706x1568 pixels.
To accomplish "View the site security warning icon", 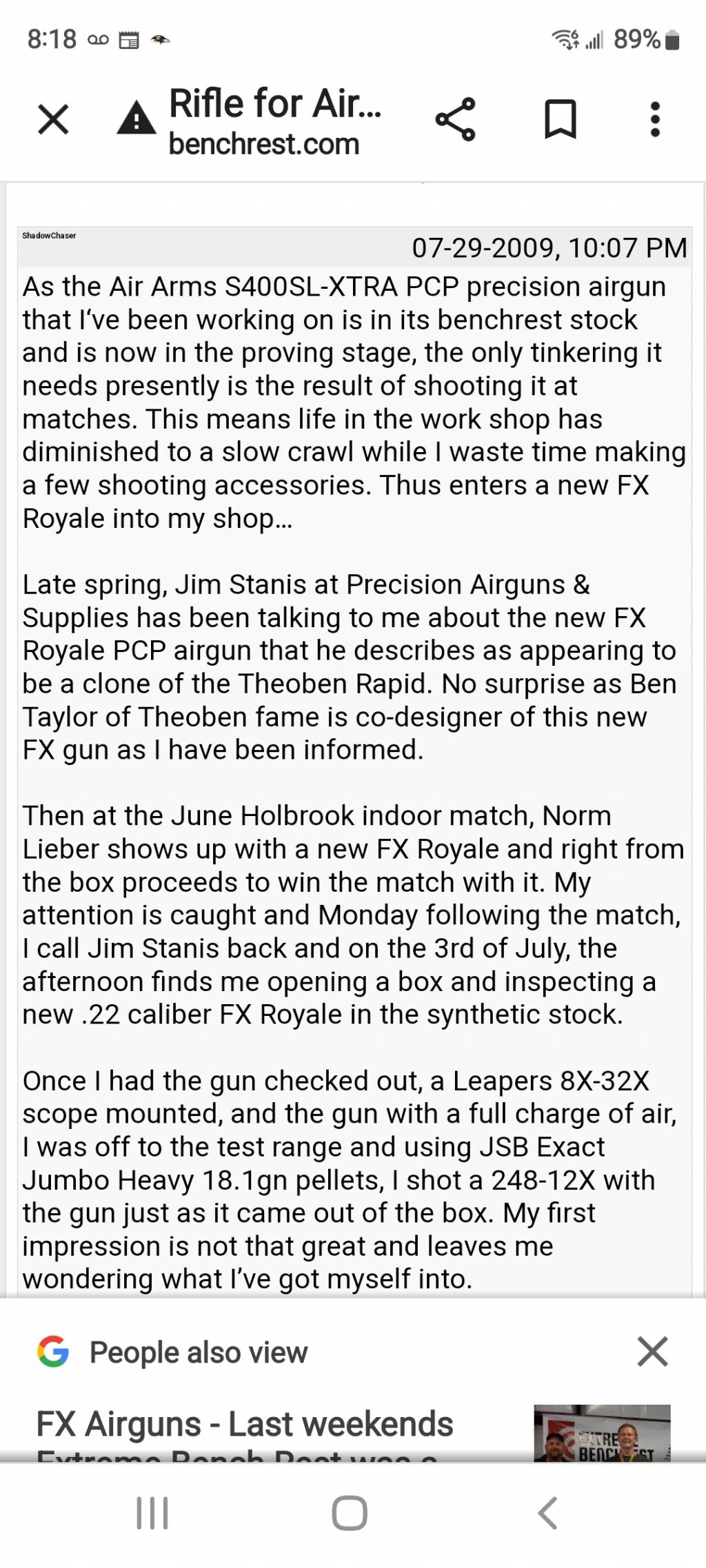I will click(x=136, y=119).
